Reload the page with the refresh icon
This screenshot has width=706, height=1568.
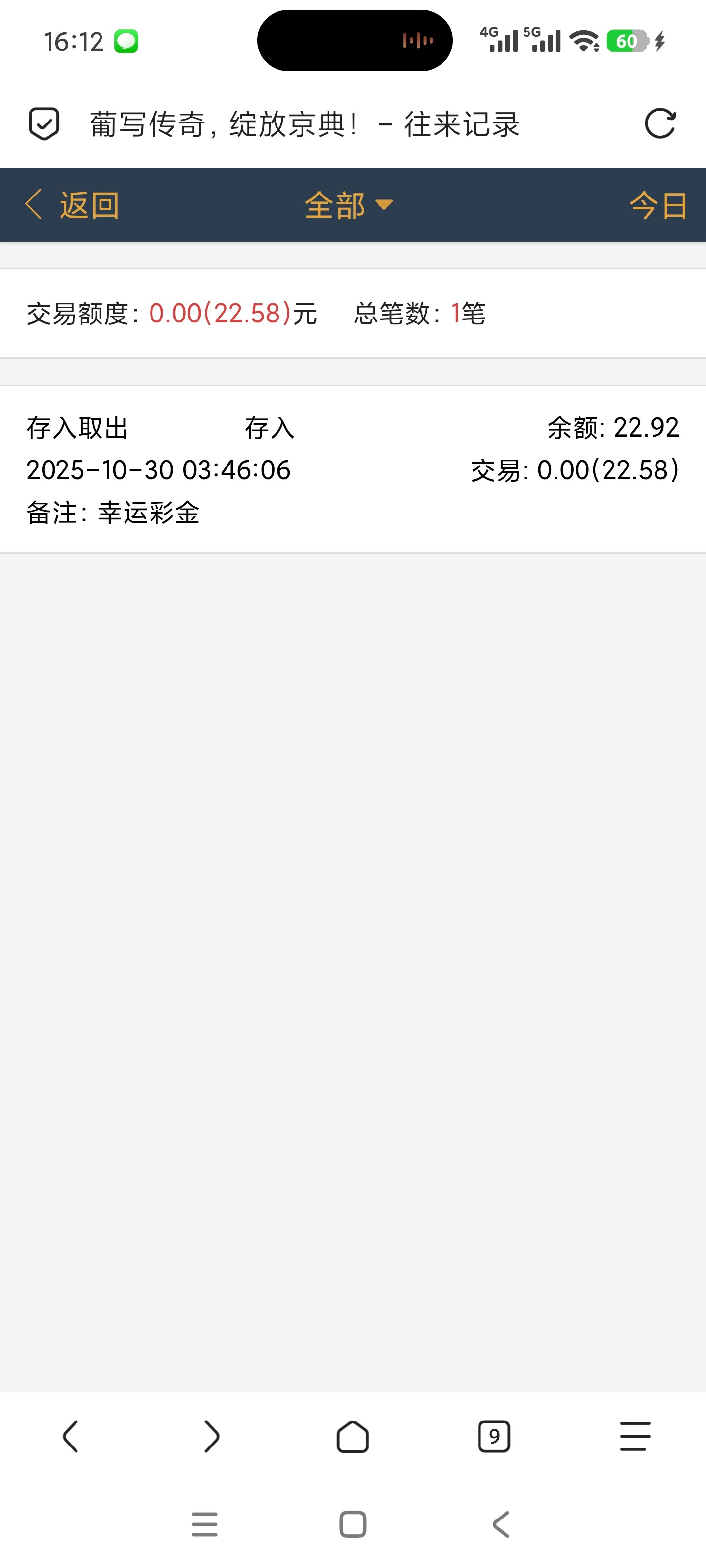[x=660, y=124]
